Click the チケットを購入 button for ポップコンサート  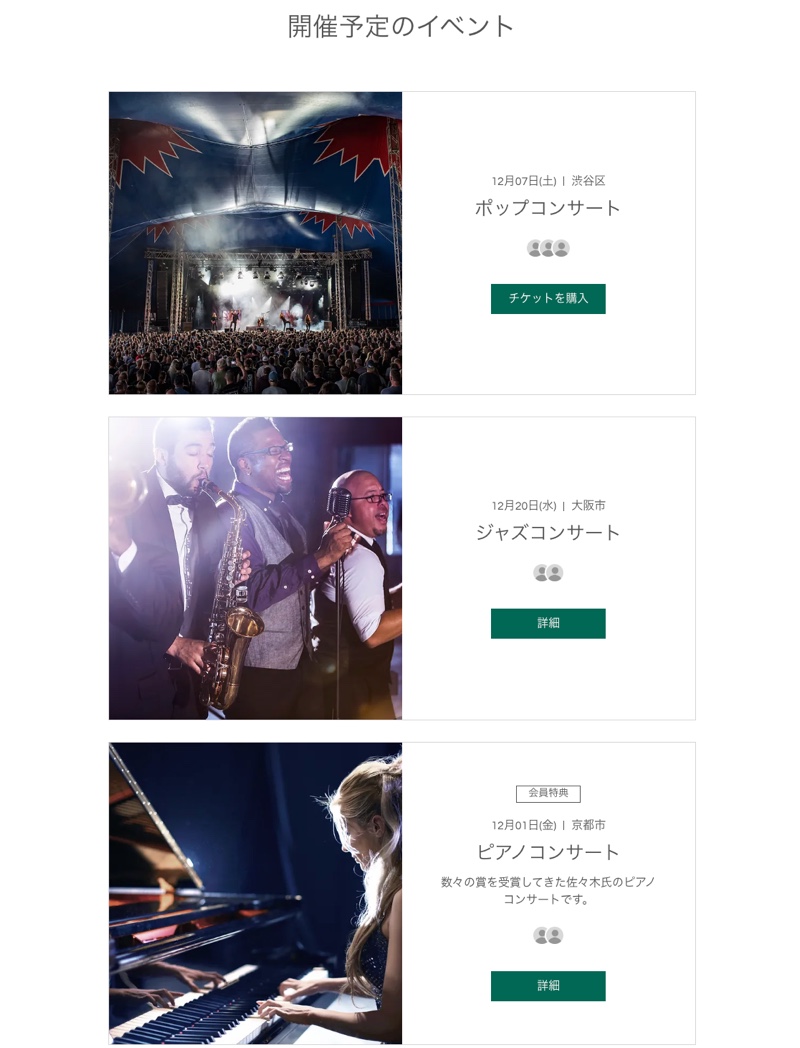pyautogui.click(x=548, y=298)
